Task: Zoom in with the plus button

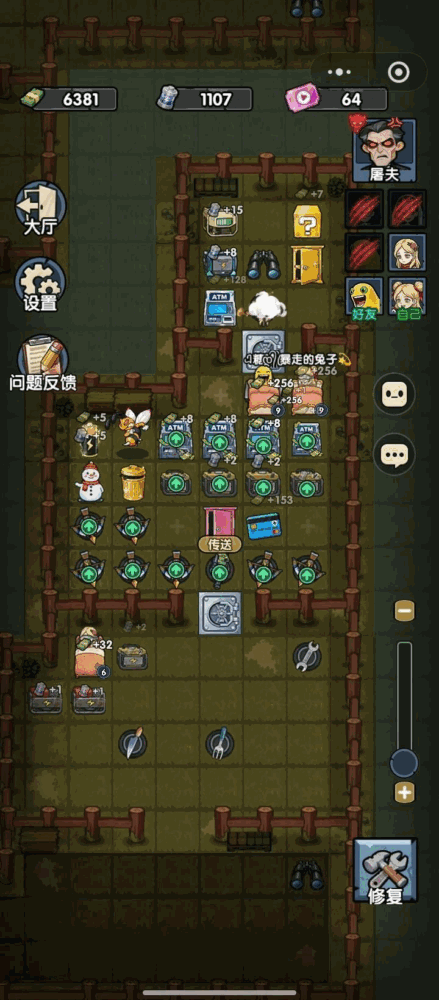Action: [x=404, y=793]
